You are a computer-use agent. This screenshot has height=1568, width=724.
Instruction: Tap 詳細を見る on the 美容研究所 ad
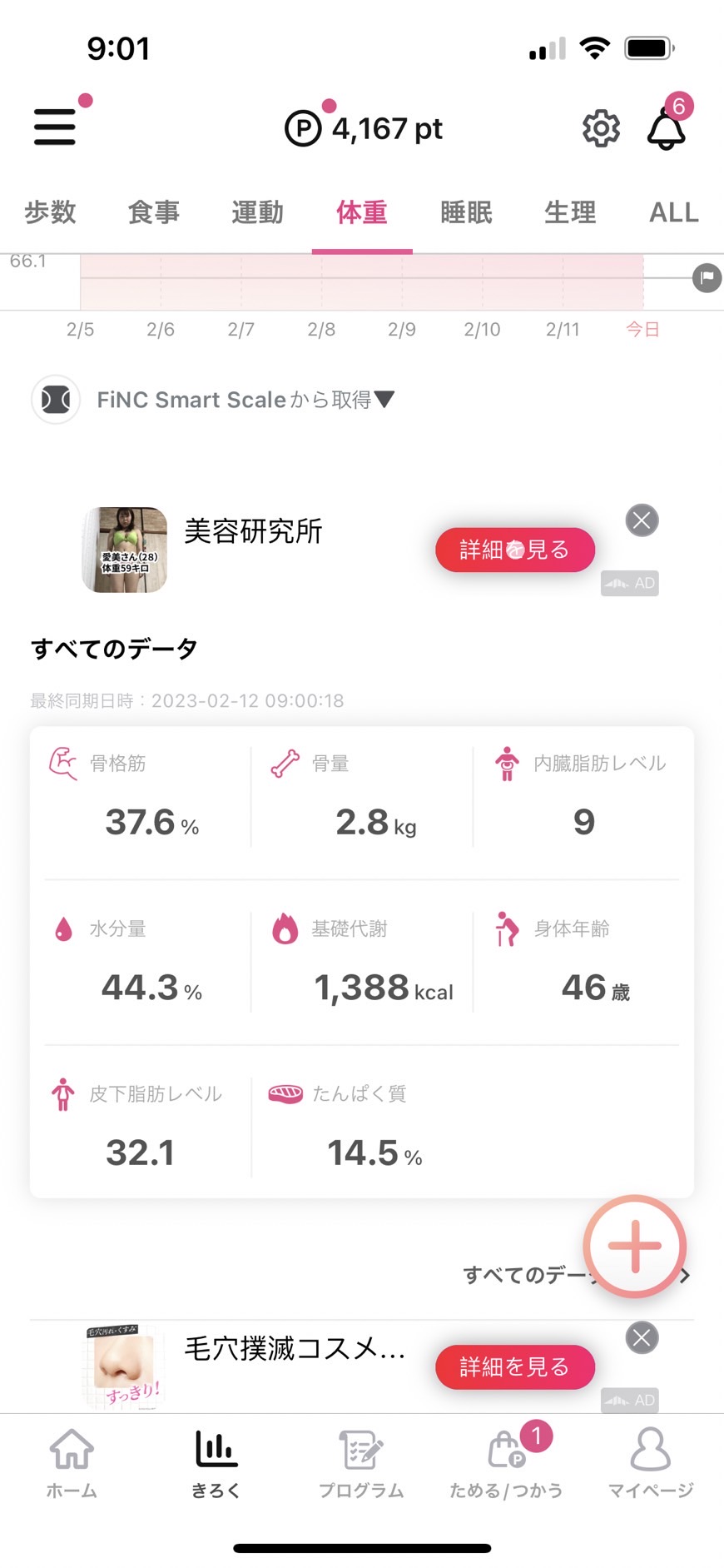coord(515,550)
